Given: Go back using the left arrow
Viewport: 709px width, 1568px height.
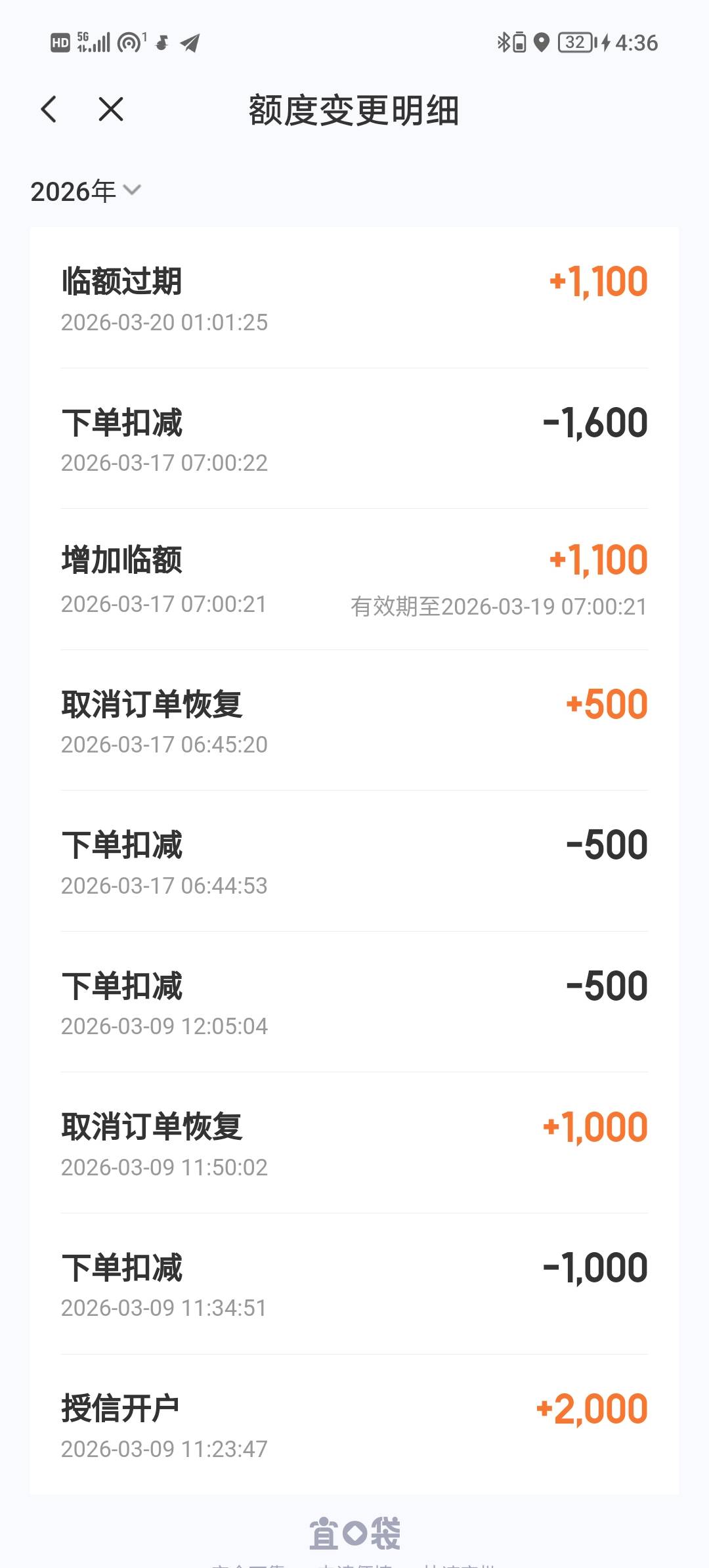Looking at the screenshot, I should click(49, 109).
